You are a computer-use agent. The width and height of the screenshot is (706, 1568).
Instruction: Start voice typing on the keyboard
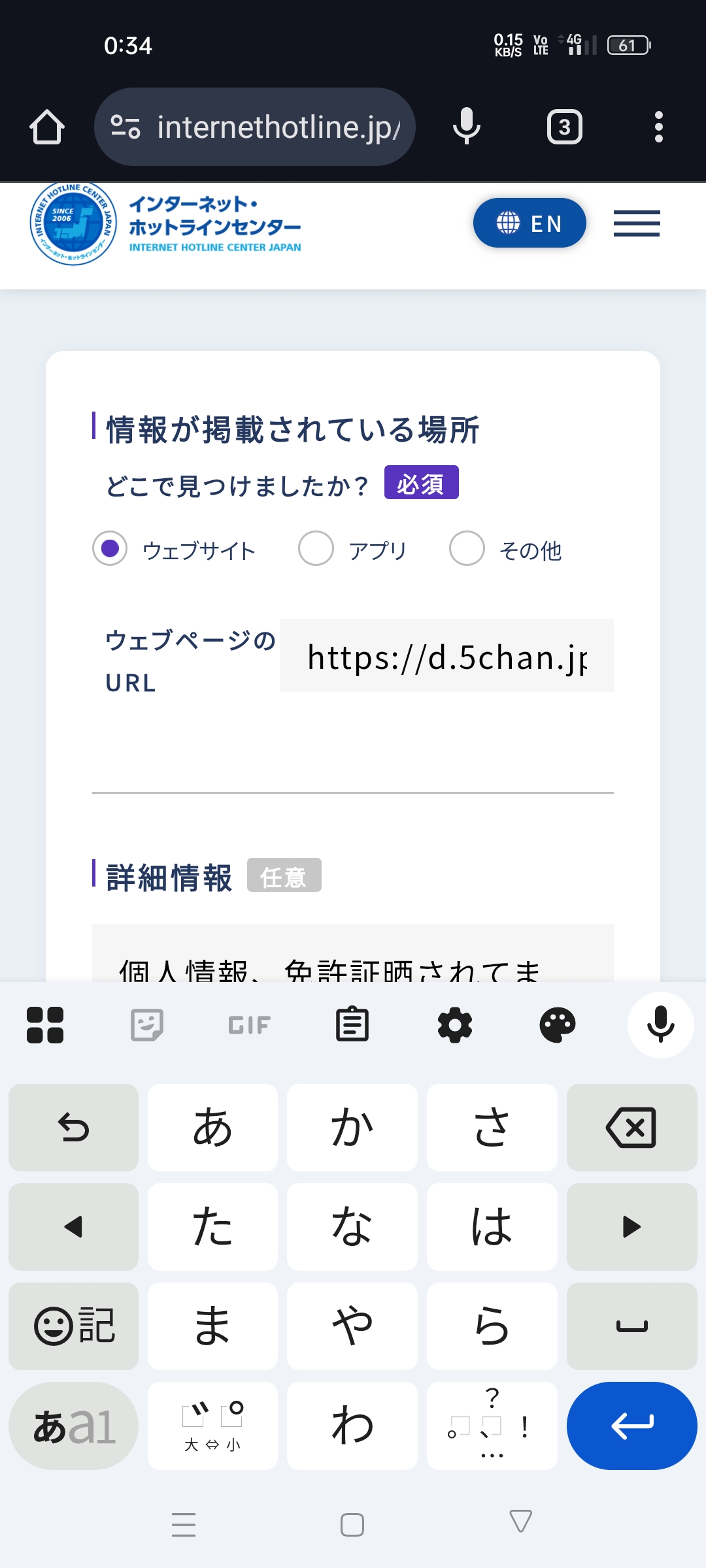pos(660,1024)
